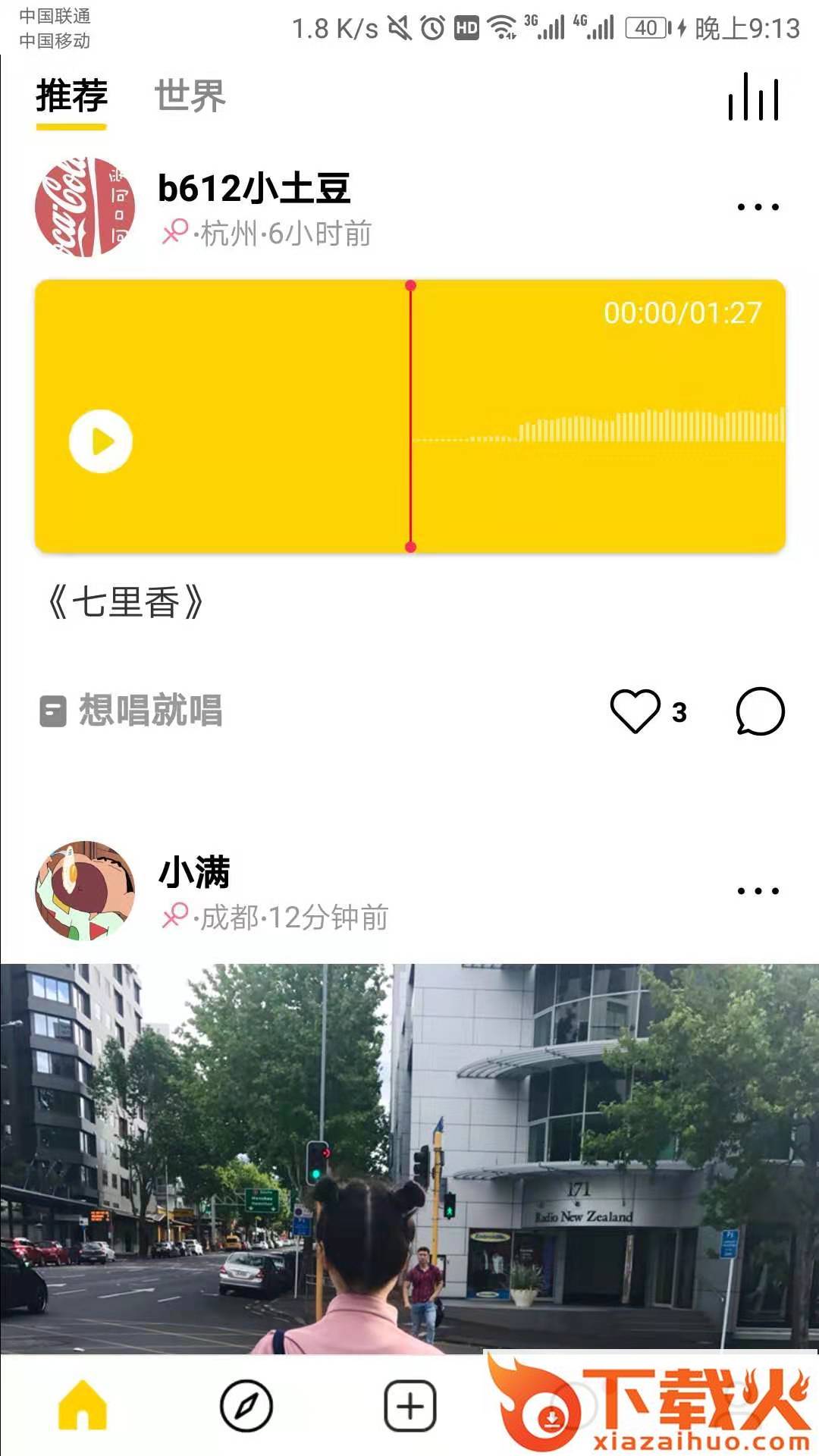Viewport: 819px width, 1456px height.
Task: Open 小满's profile avatar
Action: 85,890
